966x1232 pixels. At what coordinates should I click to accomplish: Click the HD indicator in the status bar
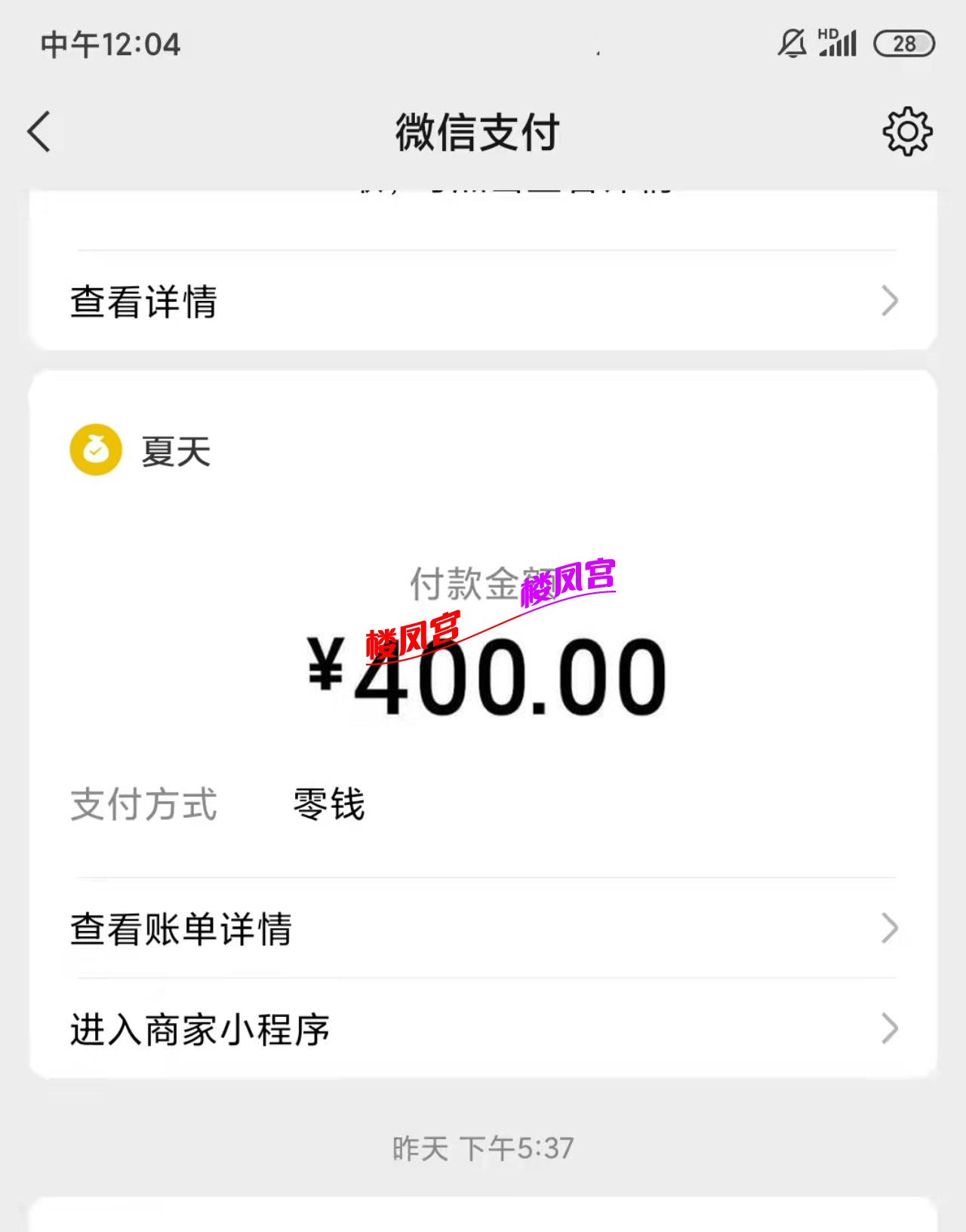[828, 34]
